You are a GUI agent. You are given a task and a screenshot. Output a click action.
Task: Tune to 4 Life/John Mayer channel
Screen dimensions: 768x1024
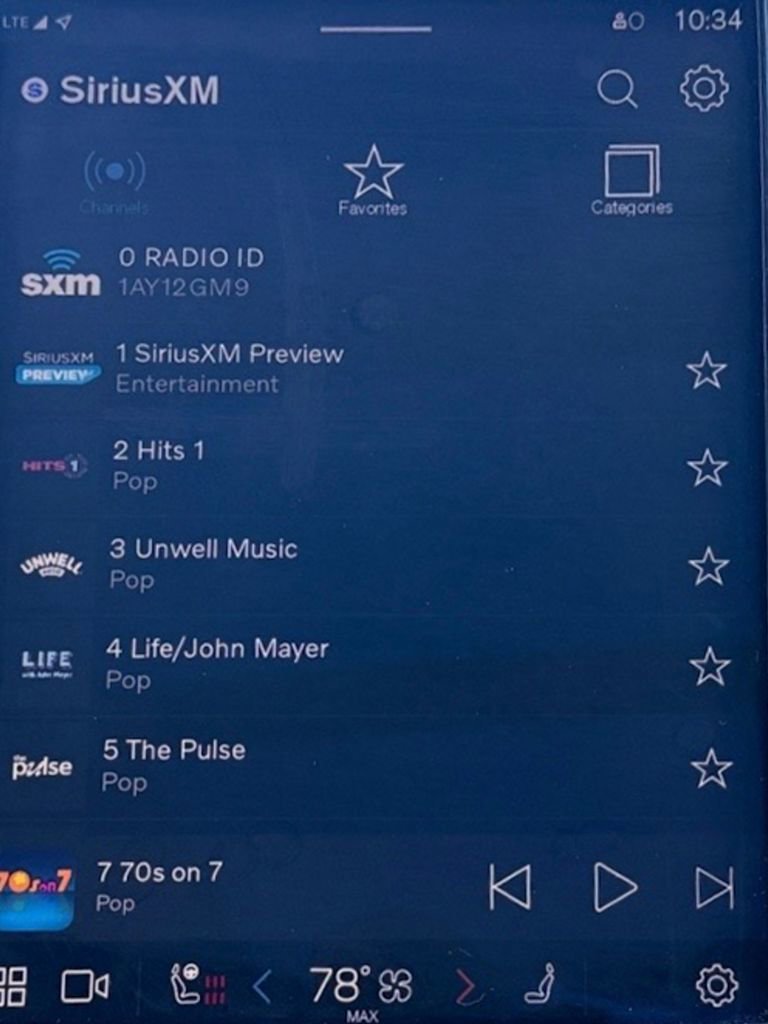coord(217,663)
